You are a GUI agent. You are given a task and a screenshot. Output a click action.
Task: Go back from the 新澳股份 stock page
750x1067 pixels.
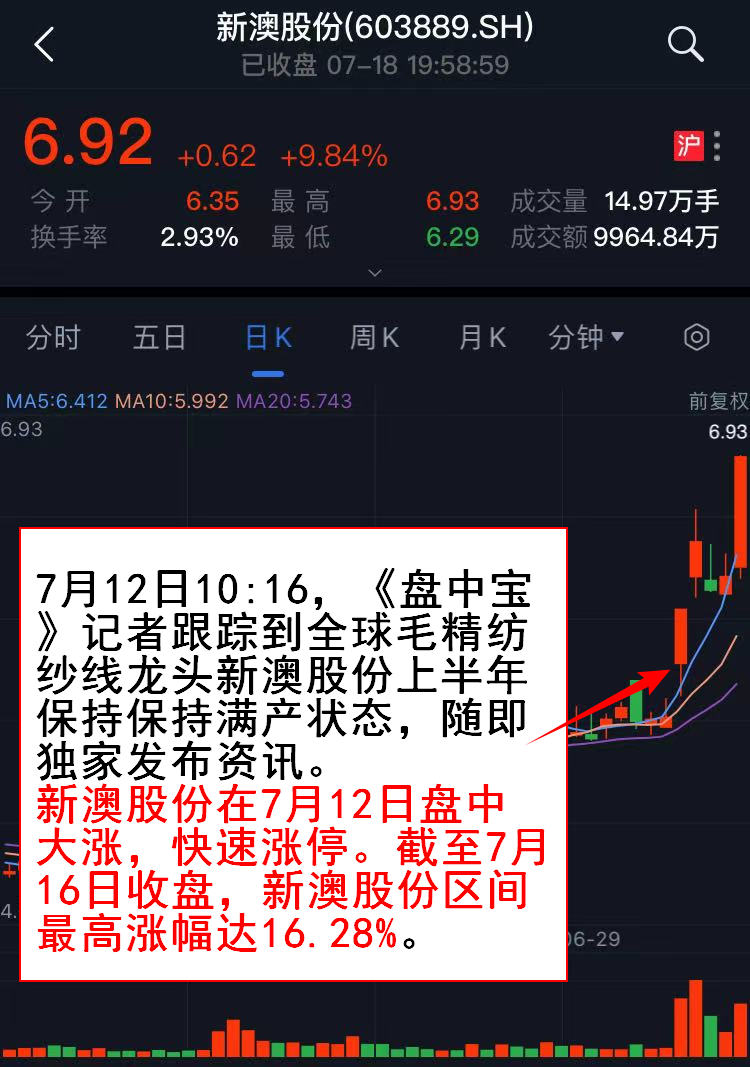(x=44, y=45)
